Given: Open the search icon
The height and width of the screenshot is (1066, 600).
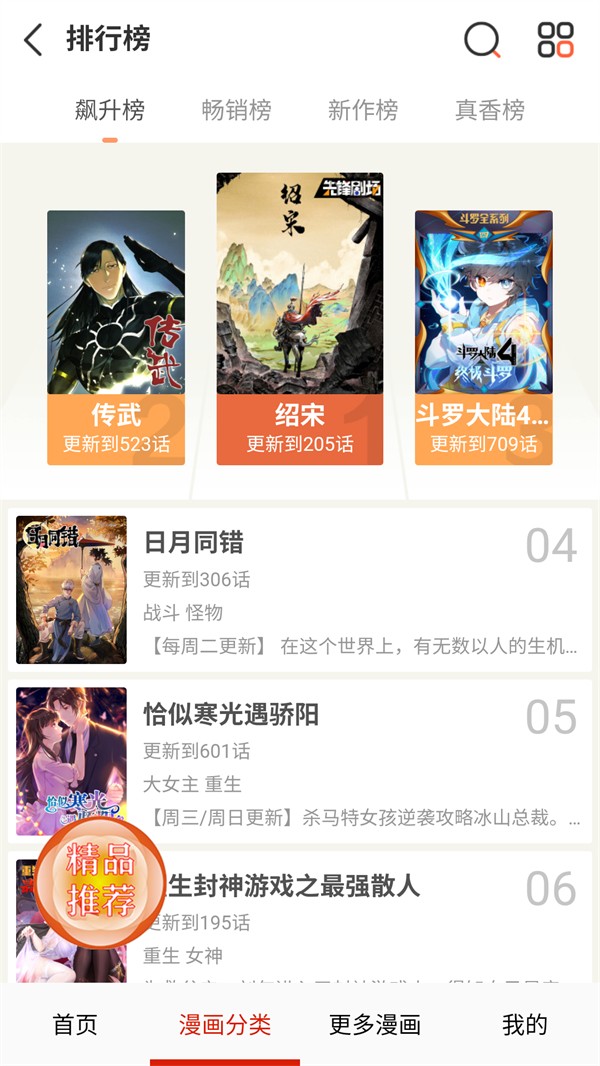Looking at the screenshot, I should [482, 40].
